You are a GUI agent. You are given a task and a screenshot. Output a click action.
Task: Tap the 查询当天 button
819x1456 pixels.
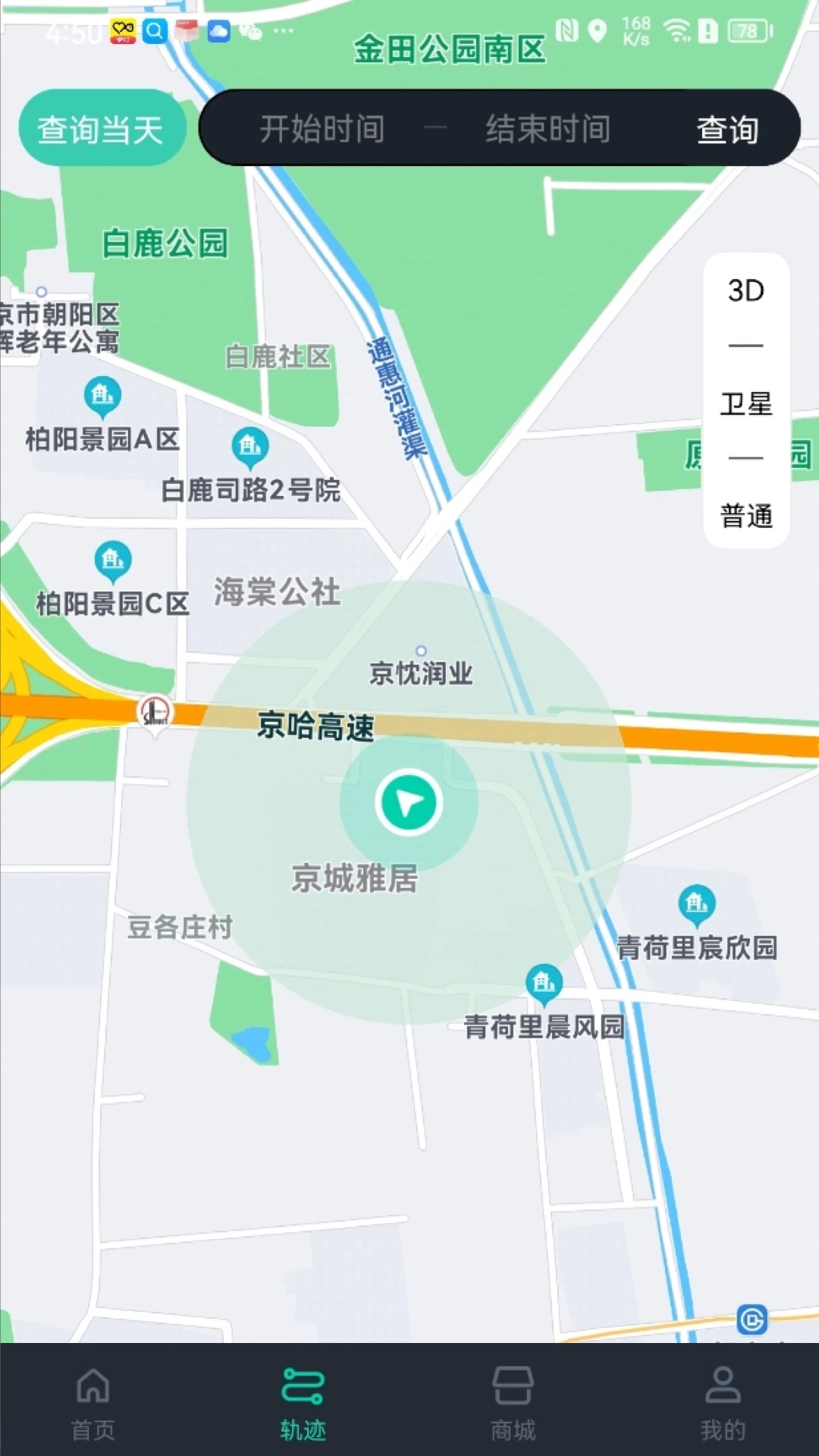pos(102,129)
